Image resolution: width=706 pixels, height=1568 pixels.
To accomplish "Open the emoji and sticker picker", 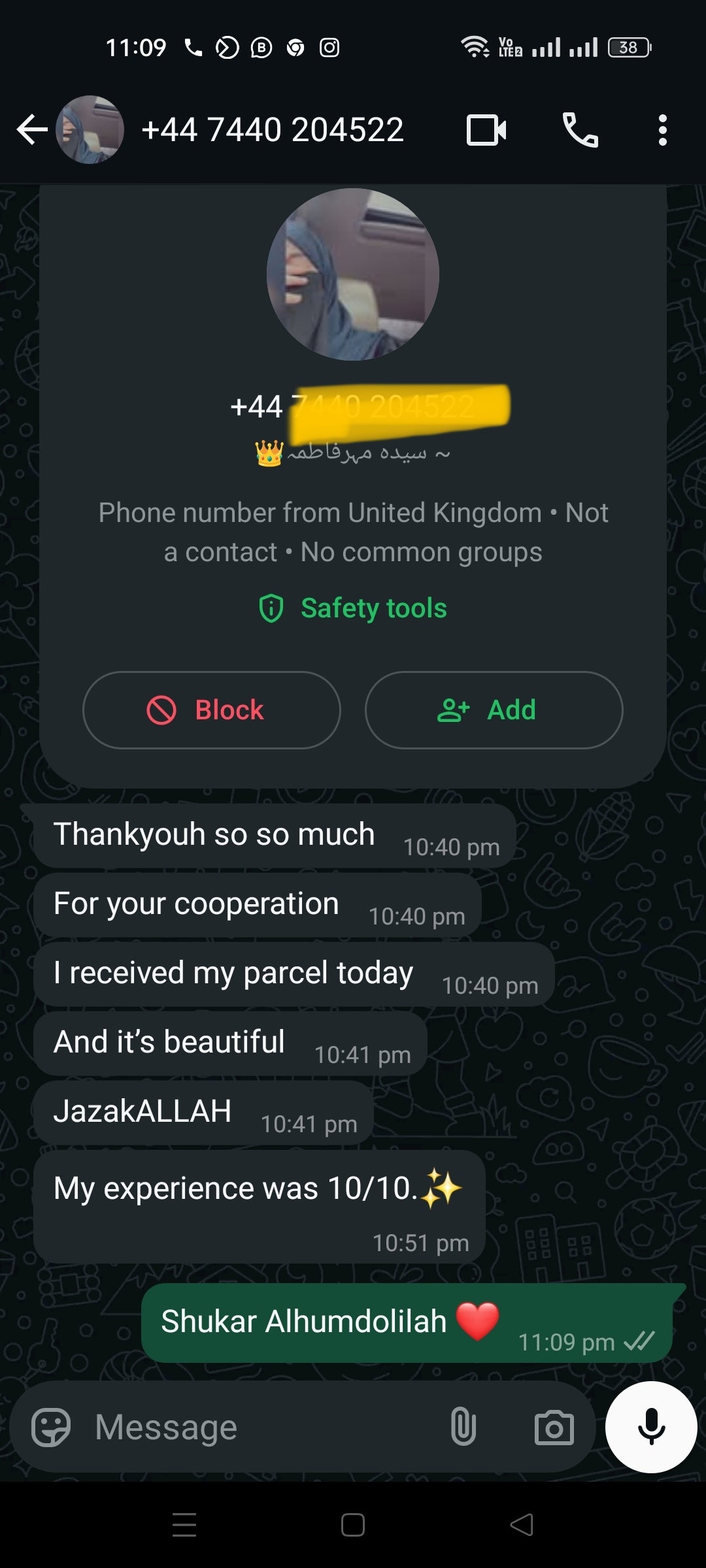I will (x=51, y=1428).
